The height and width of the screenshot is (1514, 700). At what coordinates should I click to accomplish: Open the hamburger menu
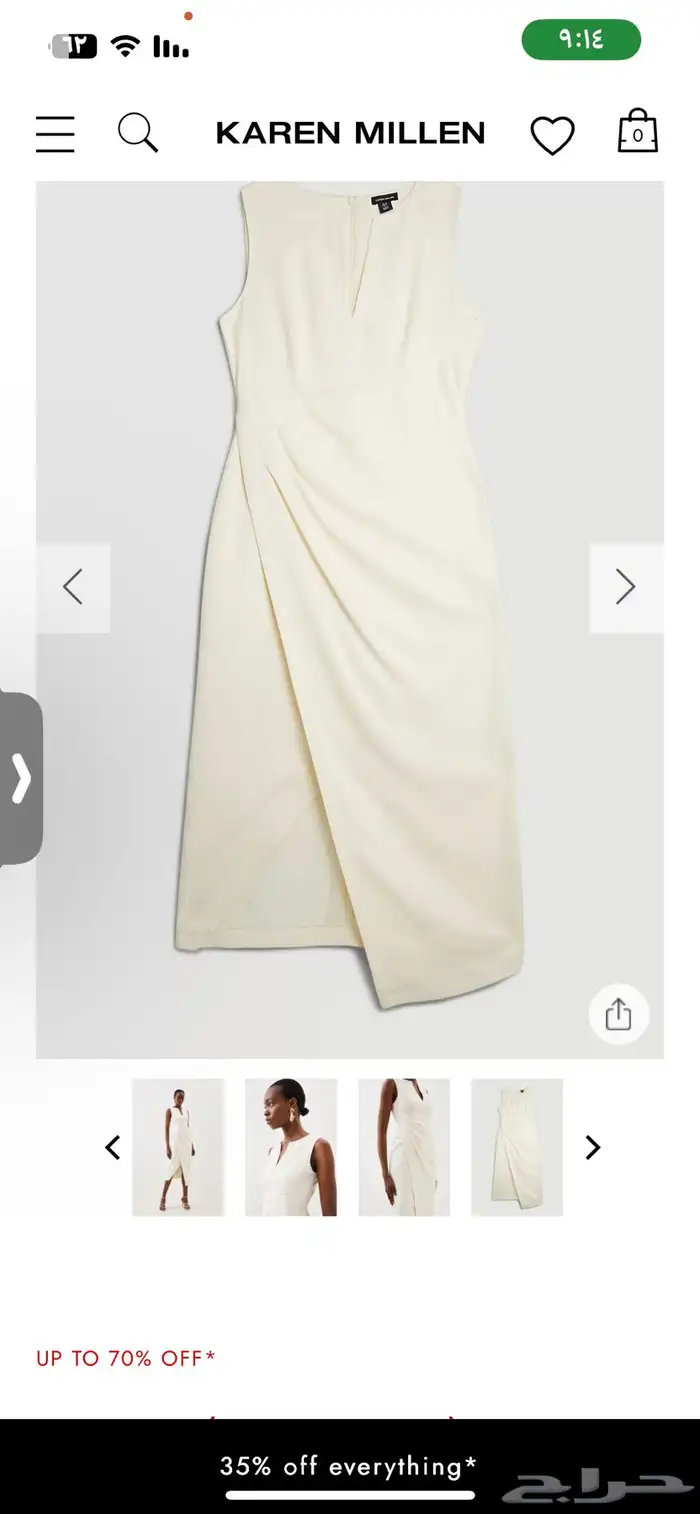click(55, 134)
